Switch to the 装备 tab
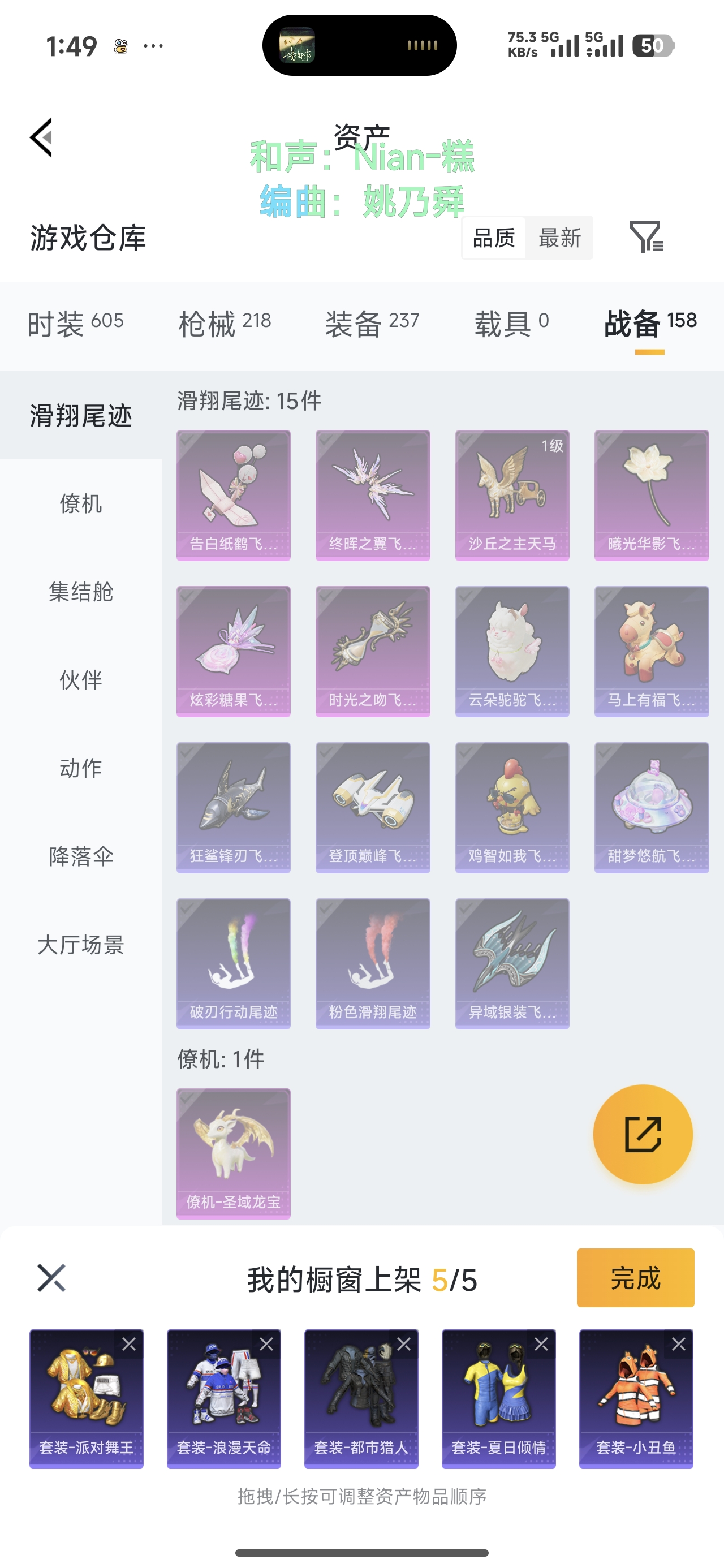 [372, 322]
